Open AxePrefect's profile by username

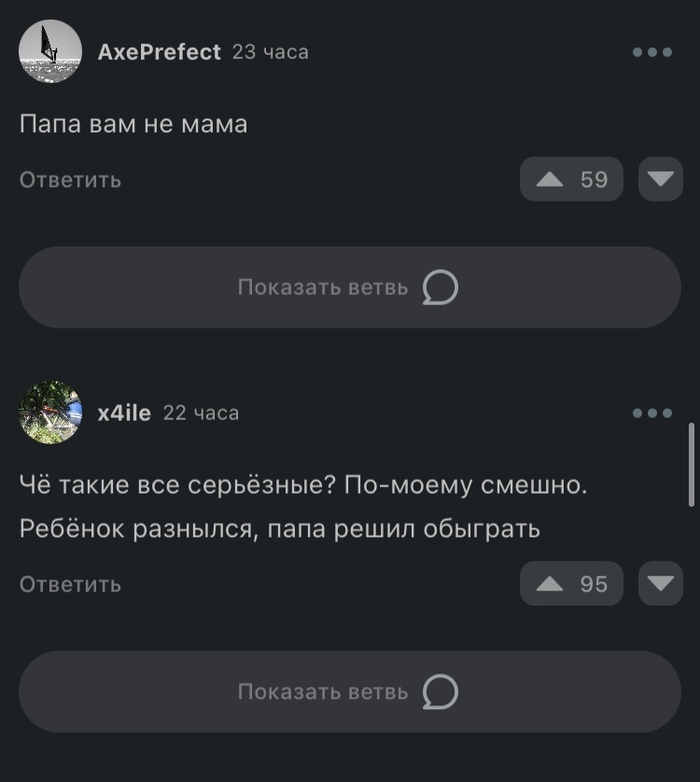click(x=159, y=52)
